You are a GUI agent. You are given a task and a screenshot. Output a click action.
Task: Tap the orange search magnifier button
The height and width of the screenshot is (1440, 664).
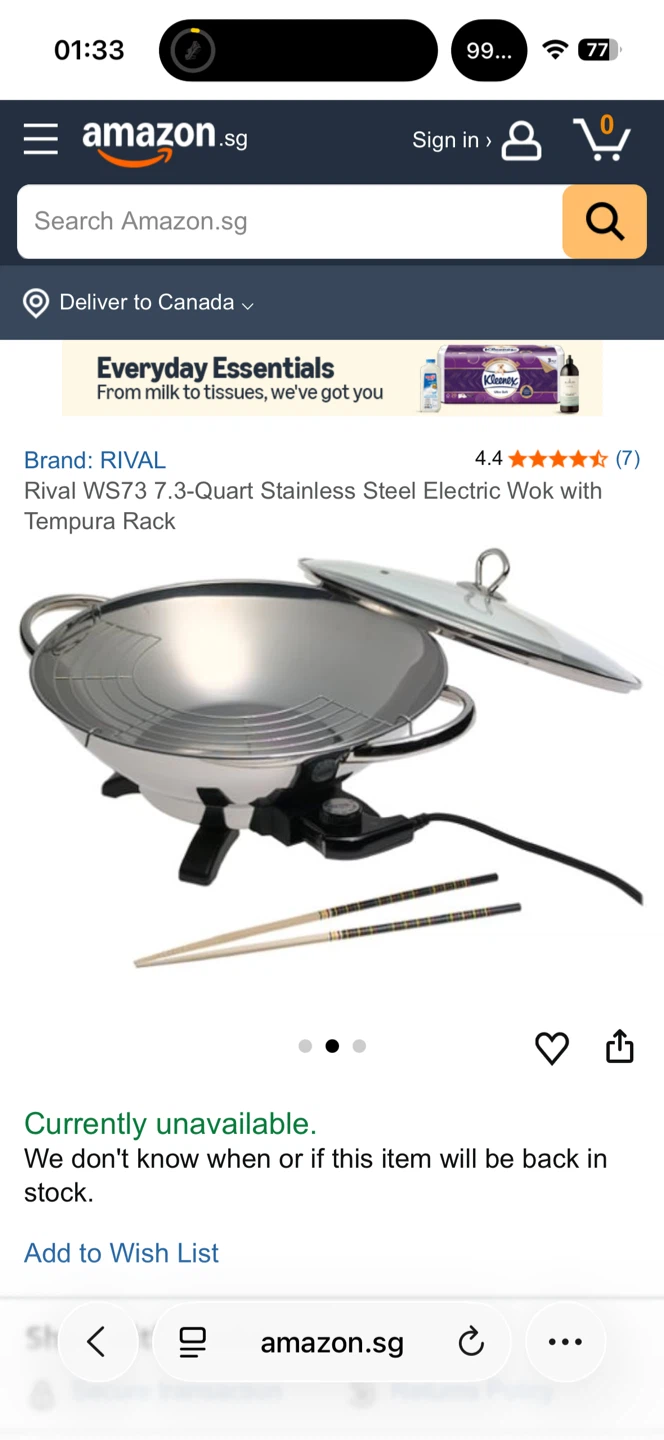(604, 221)
